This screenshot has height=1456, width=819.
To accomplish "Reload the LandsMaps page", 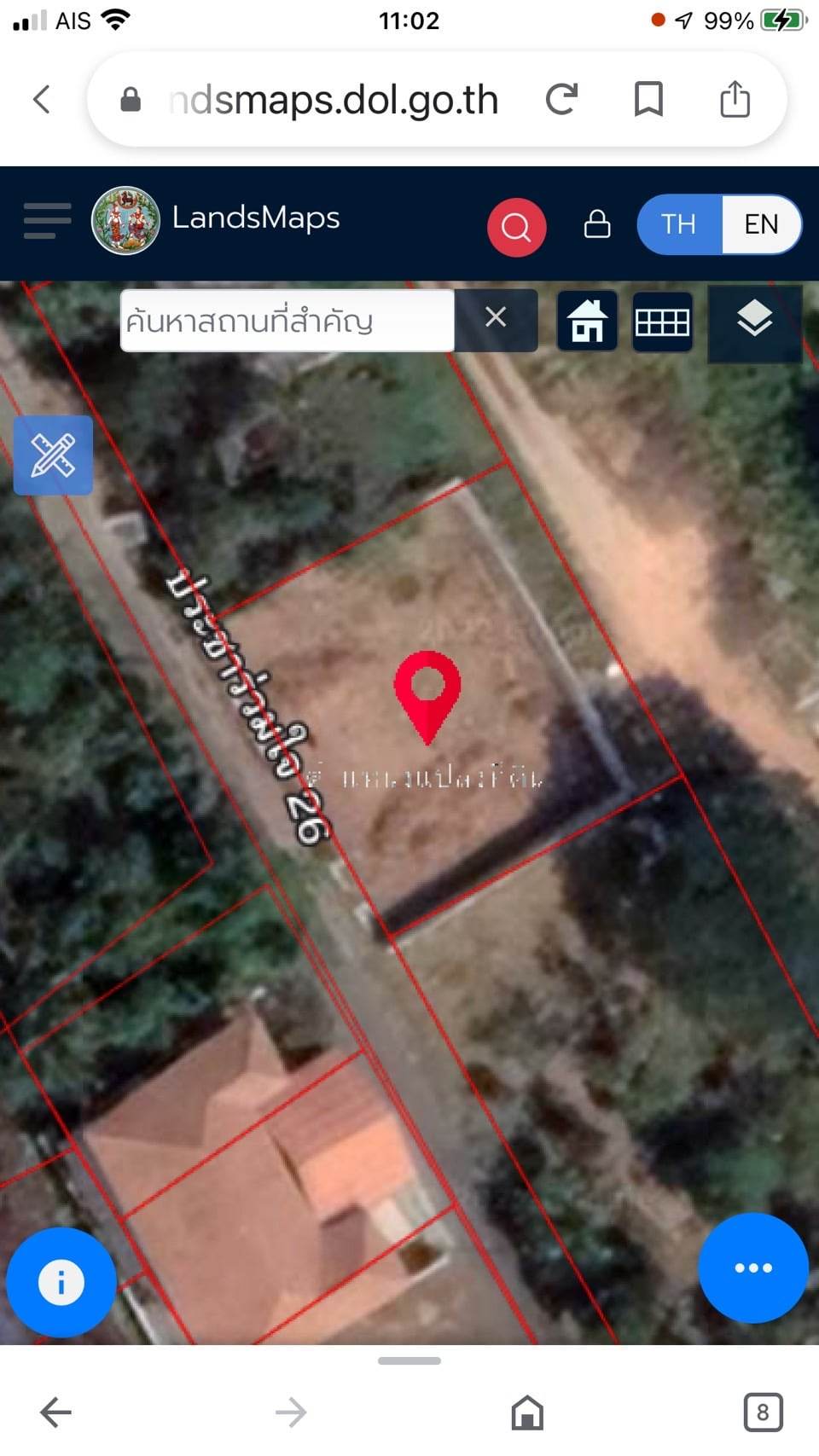I will 562,99.
